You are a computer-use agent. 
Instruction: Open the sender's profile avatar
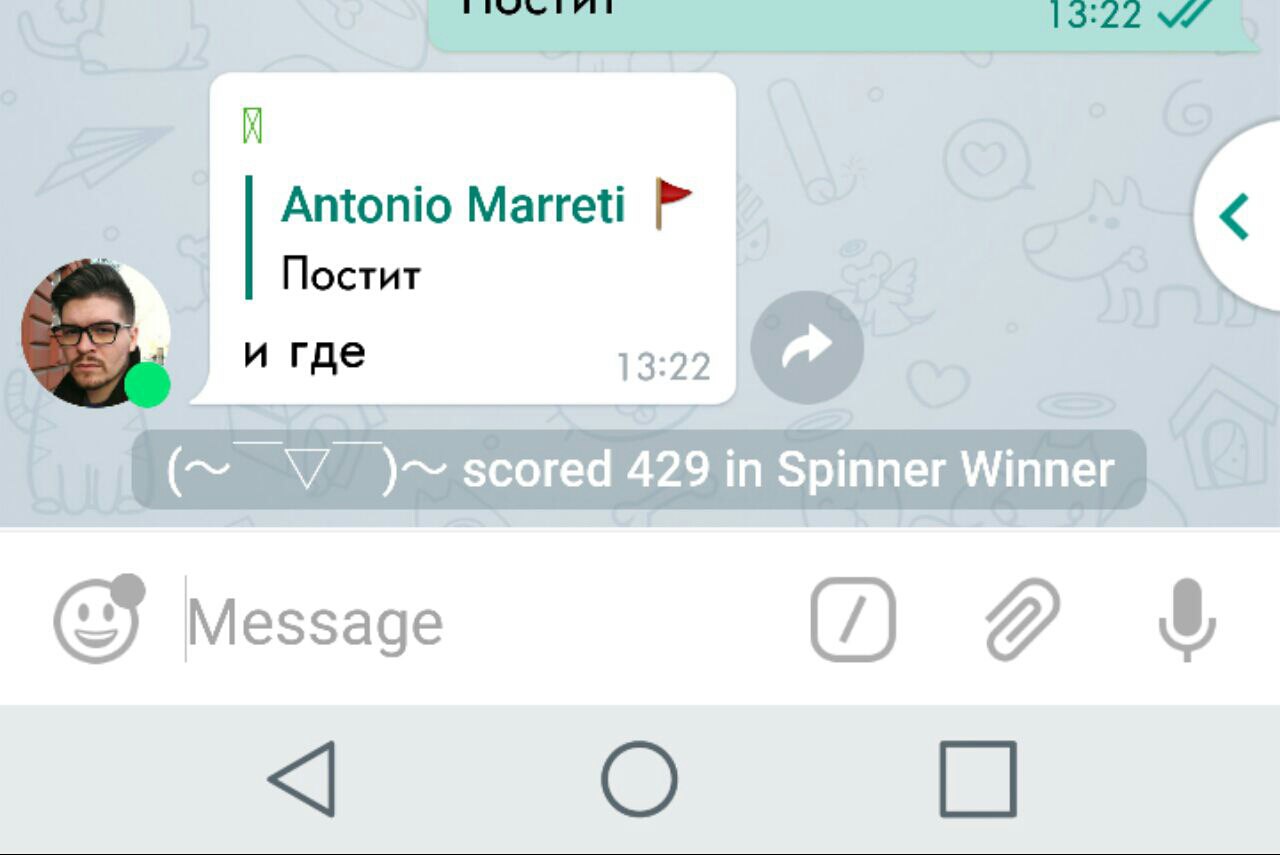[95, 333]
